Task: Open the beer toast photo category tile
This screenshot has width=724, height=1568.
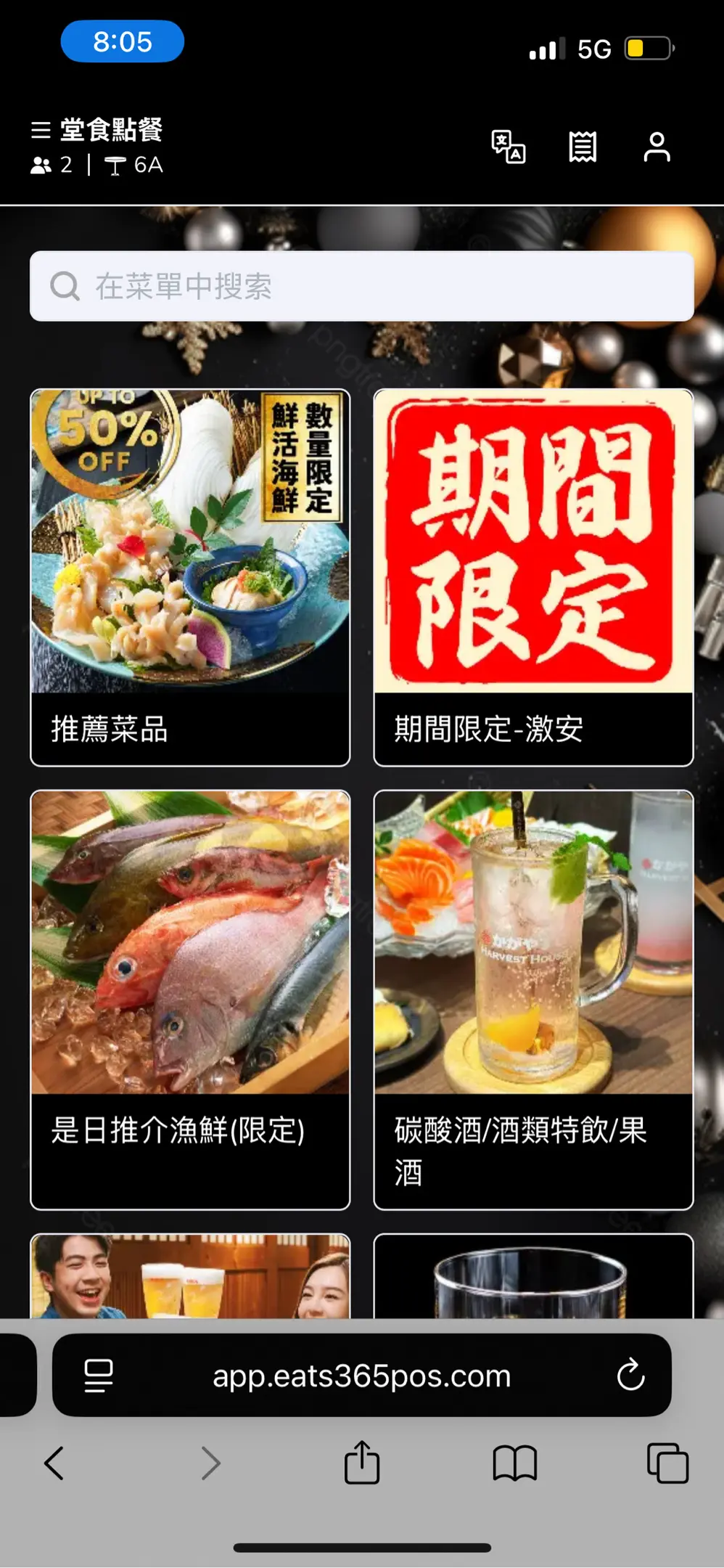Action: pos(190,1276)
